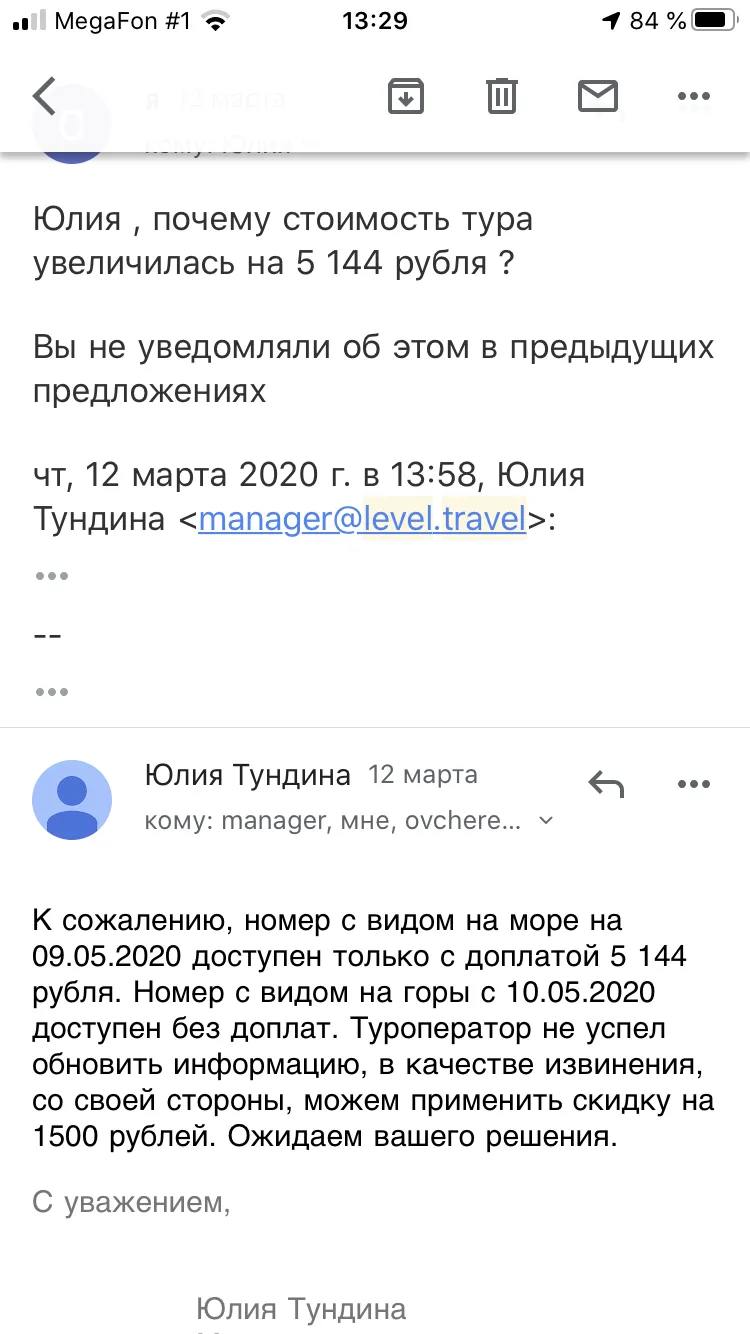Expand recipient details next to ovchere…
Image resolution: width=750 pixels, height=1334 pixels.
(x=546, y=821)
